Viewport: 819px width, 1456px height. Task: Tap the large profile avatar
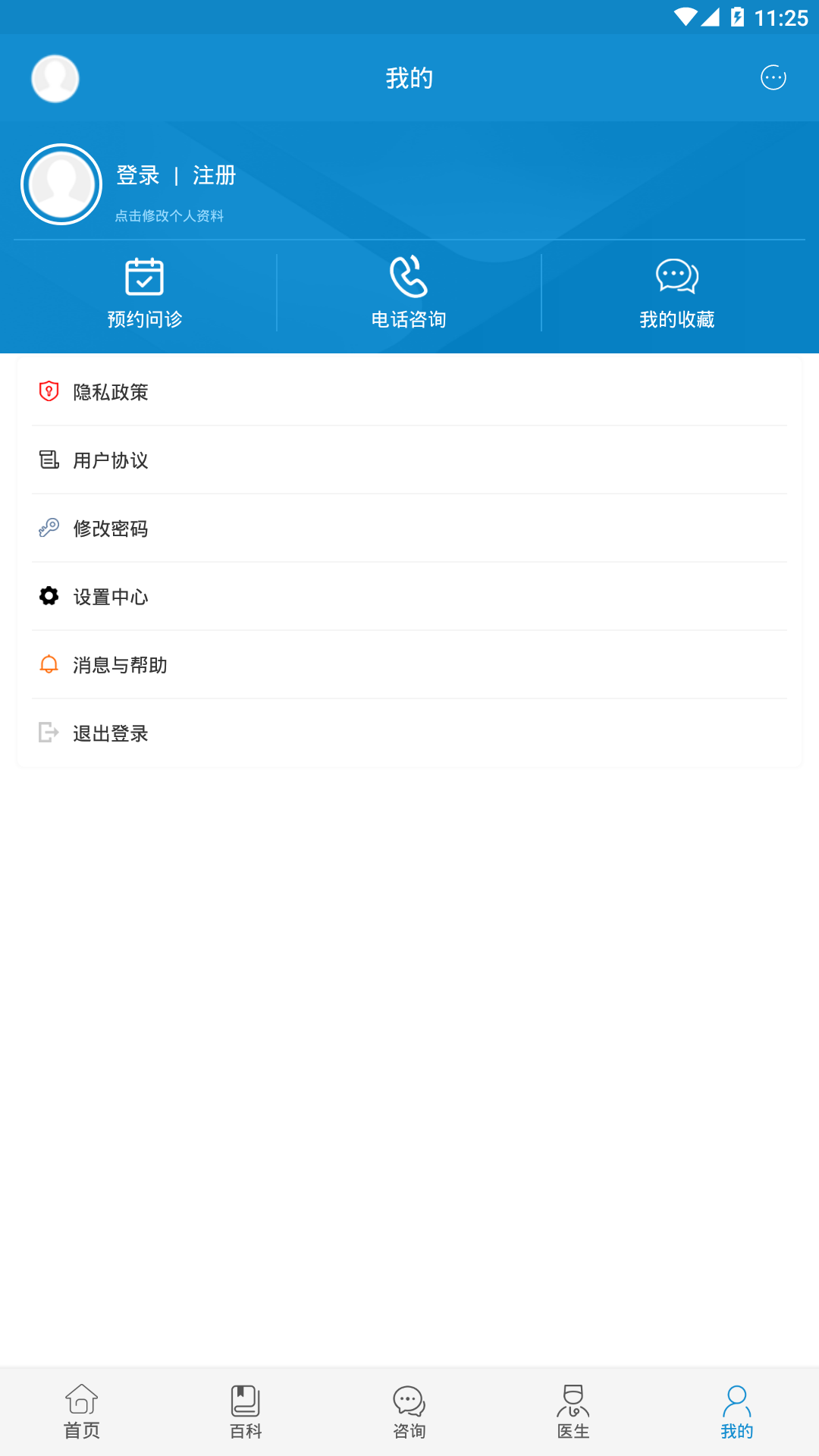61,184
